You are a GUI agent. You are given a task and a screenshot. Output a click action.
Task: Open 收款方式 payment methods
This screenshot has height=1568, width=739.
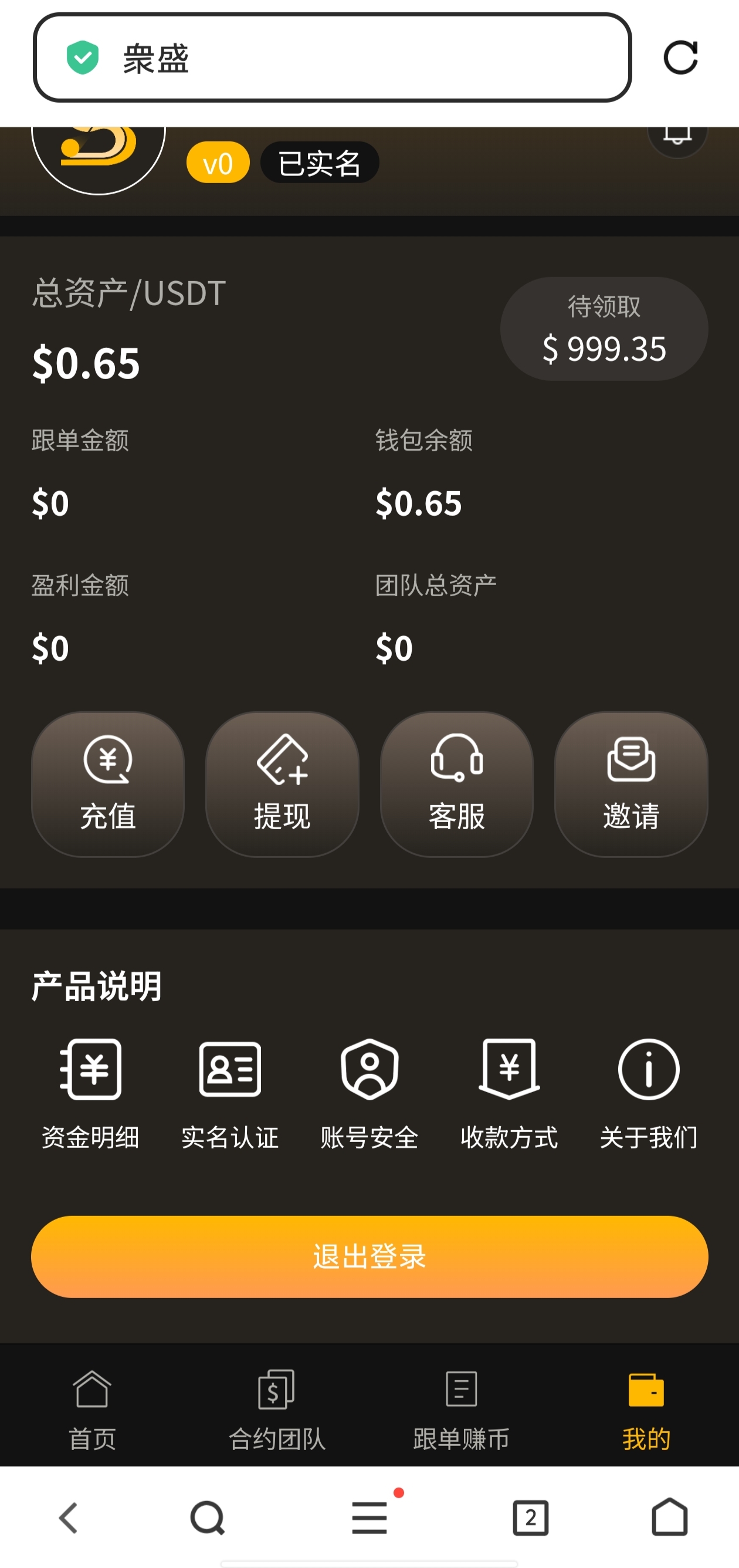point(509,1094)
